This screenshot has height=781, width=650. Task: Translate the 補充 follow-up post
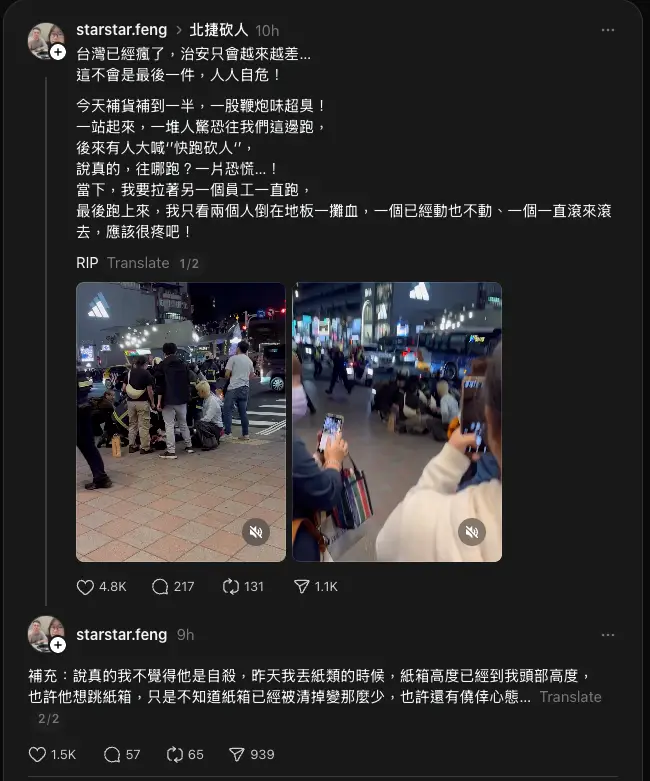570,697
